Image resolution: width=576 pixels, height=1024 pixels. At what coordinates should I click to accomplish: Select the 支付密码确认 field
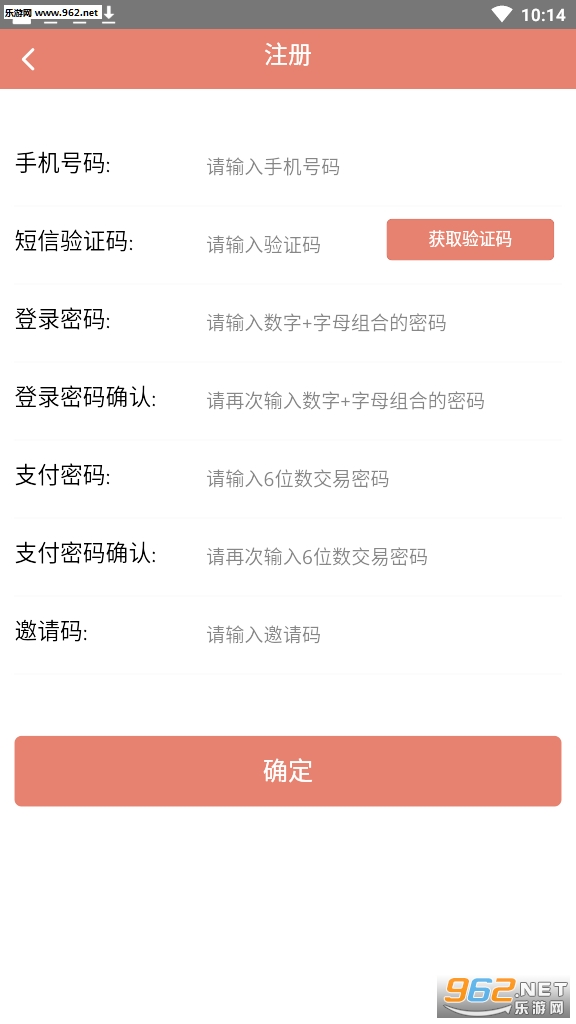tap(383, 556)
